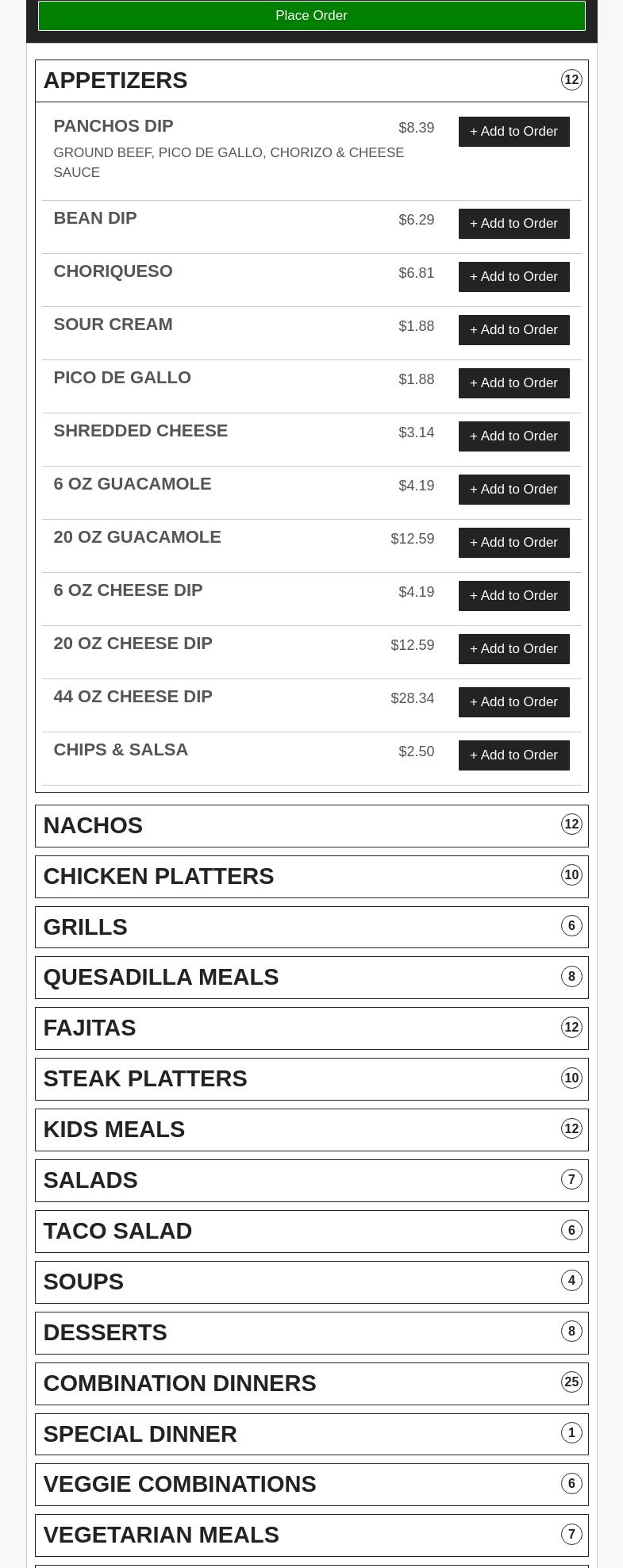
Task: Show the Desserts menu items
Action: [x=311, y=1333]
